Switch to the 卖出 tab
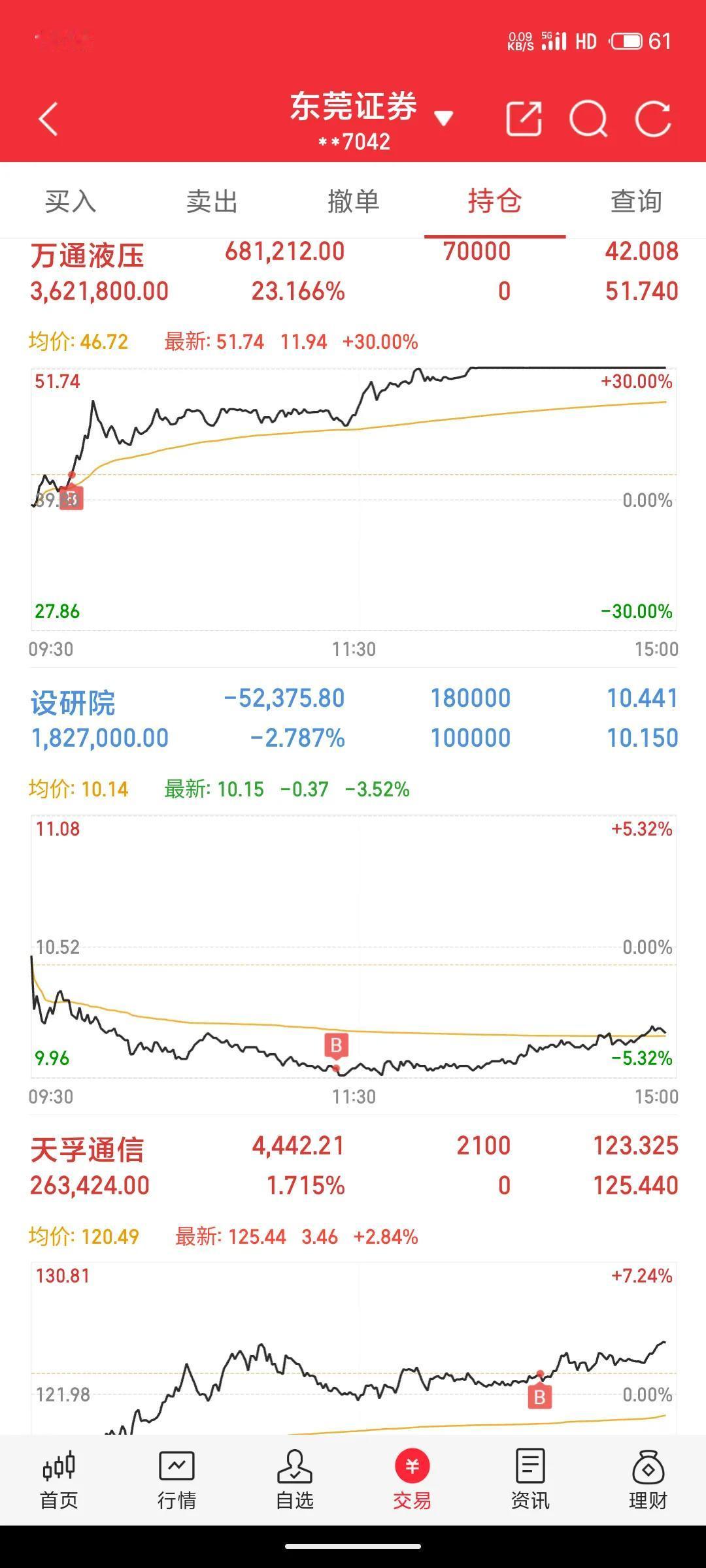 (212, 201)
